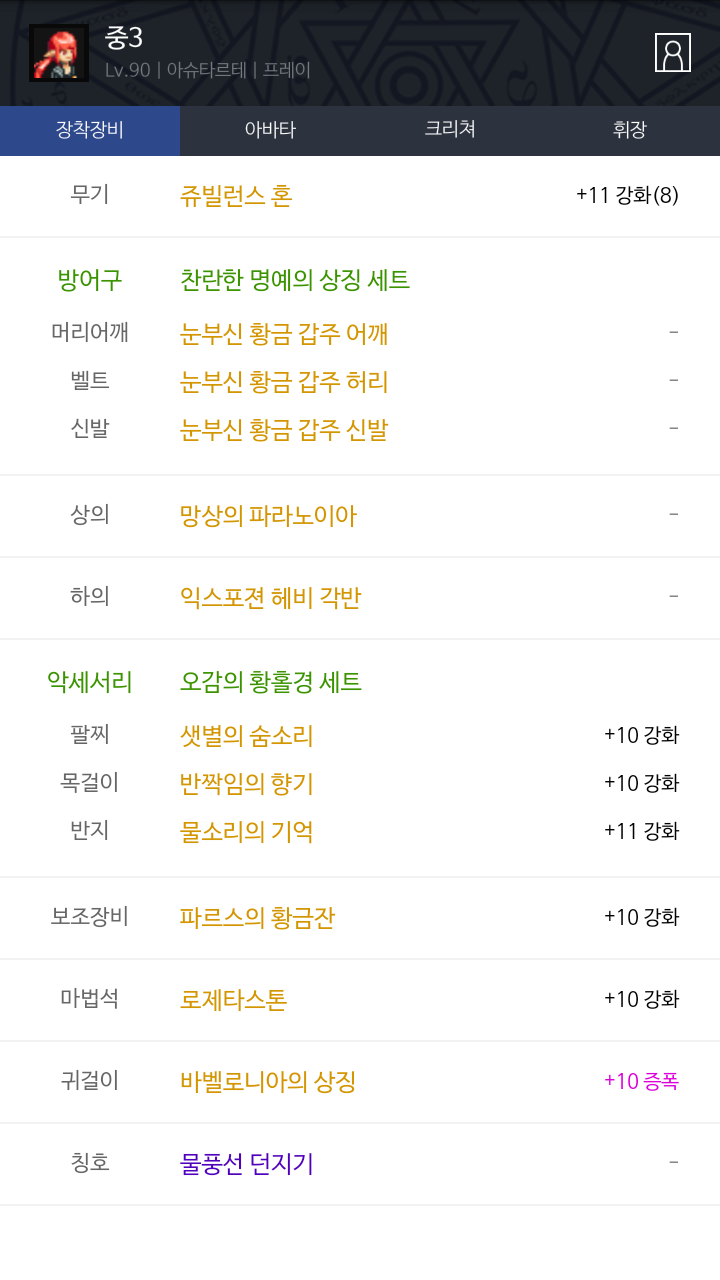Open weapon item 쥬빌런스 혼
720x1280 pixels.
pyautogui.click(x=236, y=195)
